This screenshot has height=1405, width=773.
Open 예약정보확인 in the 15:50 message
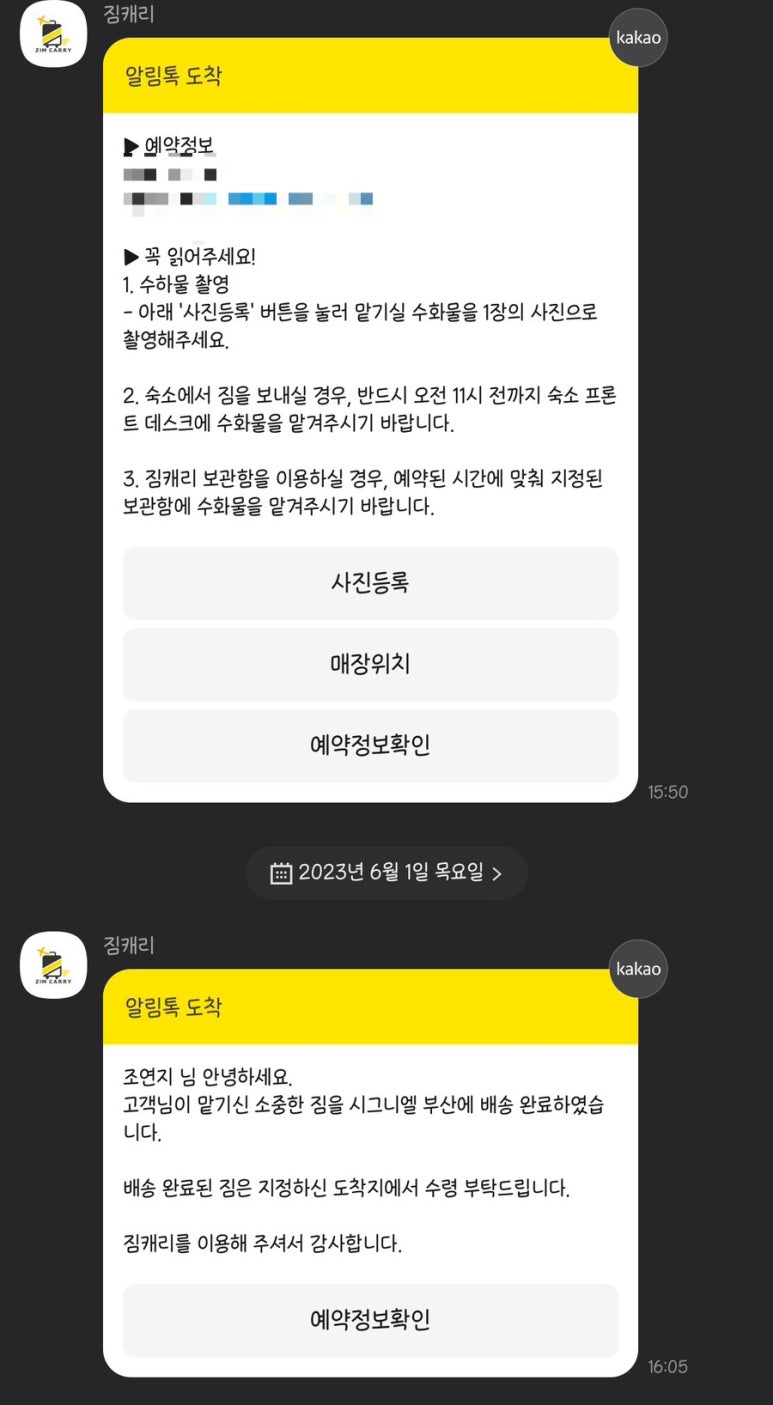pos(370,745)
